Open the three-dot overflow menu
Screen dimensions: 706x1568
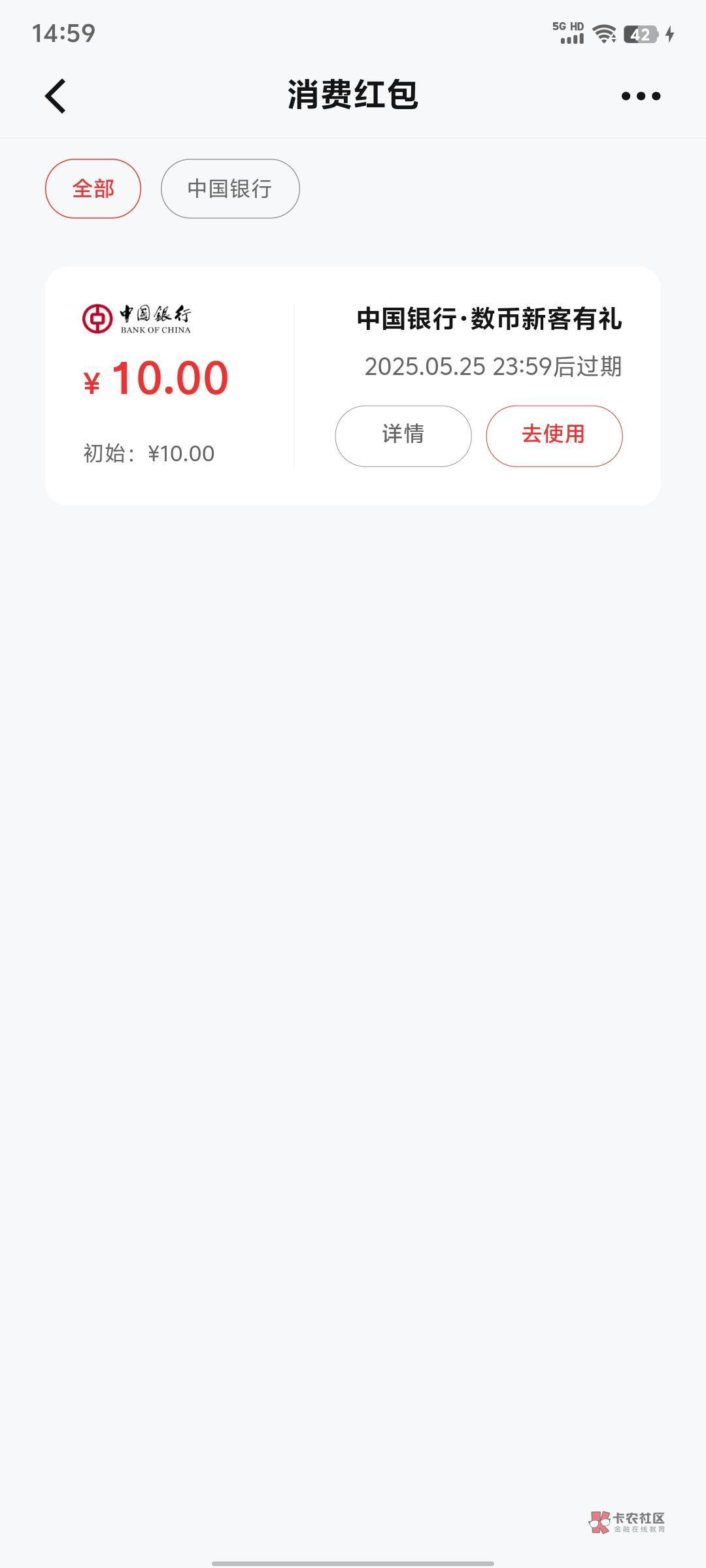pyautogui.click(x=640, y=96)
